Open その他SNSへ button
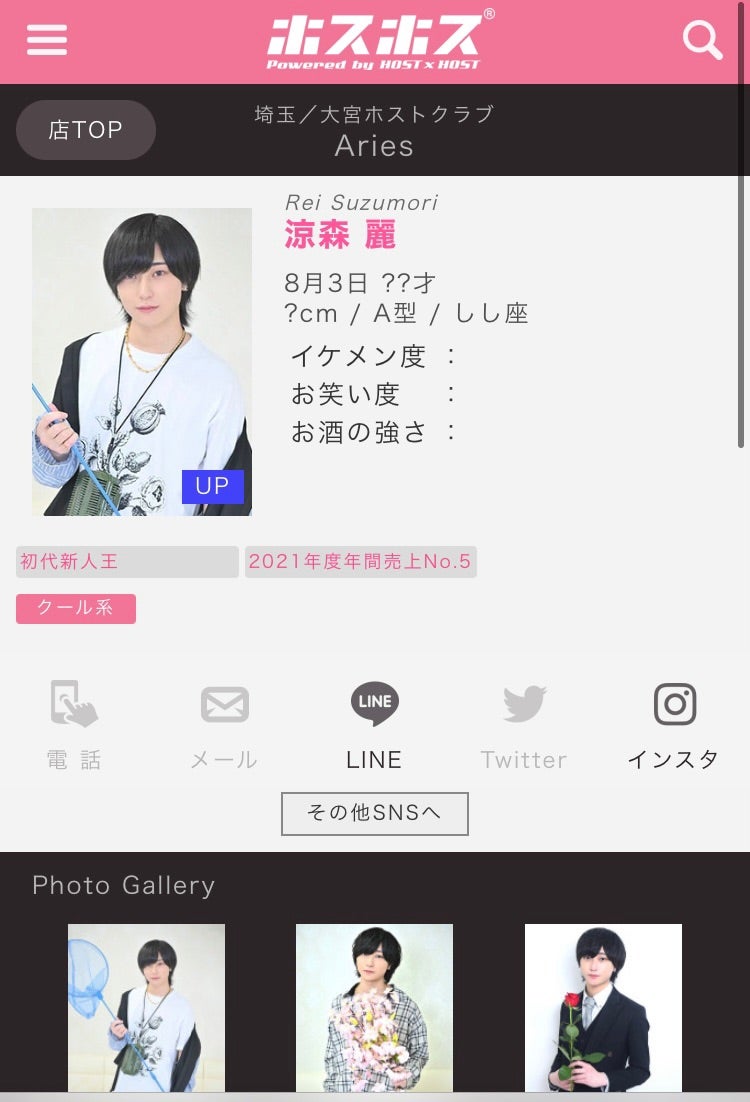Image resolution: width=750 pixels, height=1102 pixels. [375, 814]
